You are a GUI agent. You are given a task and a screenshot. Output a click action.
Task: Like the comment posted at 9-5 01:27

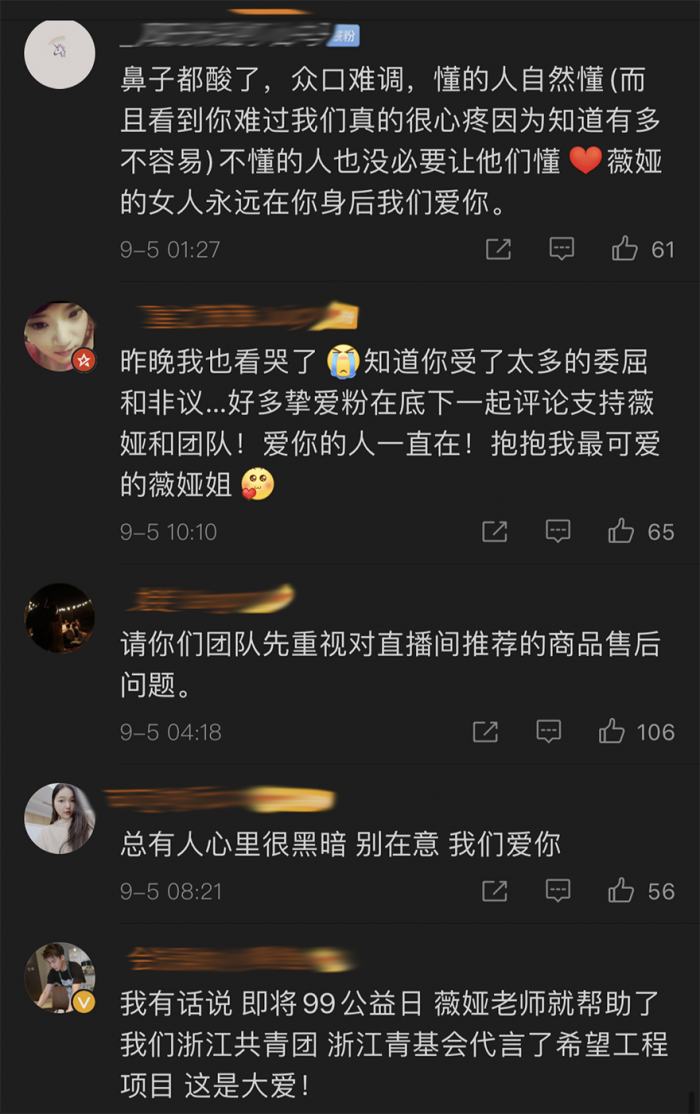point(625,249)
